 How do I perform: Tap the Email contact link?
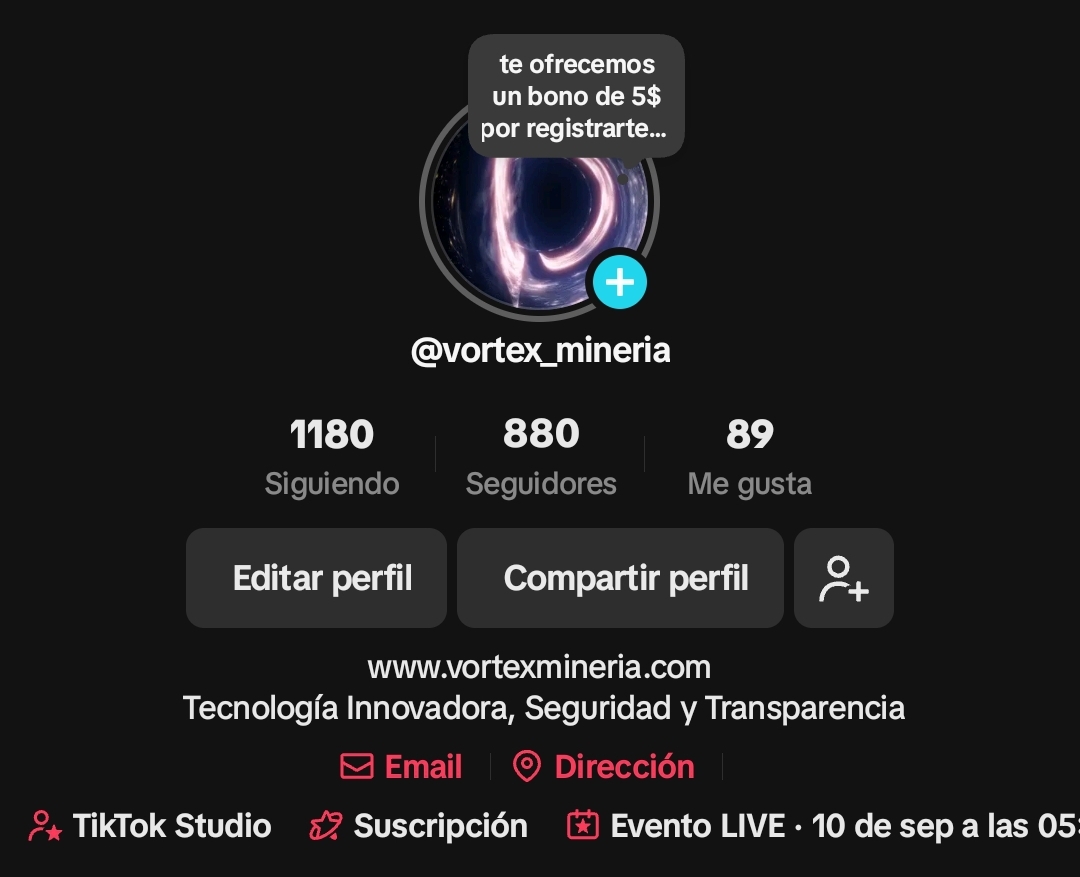[x=402, y=767]
